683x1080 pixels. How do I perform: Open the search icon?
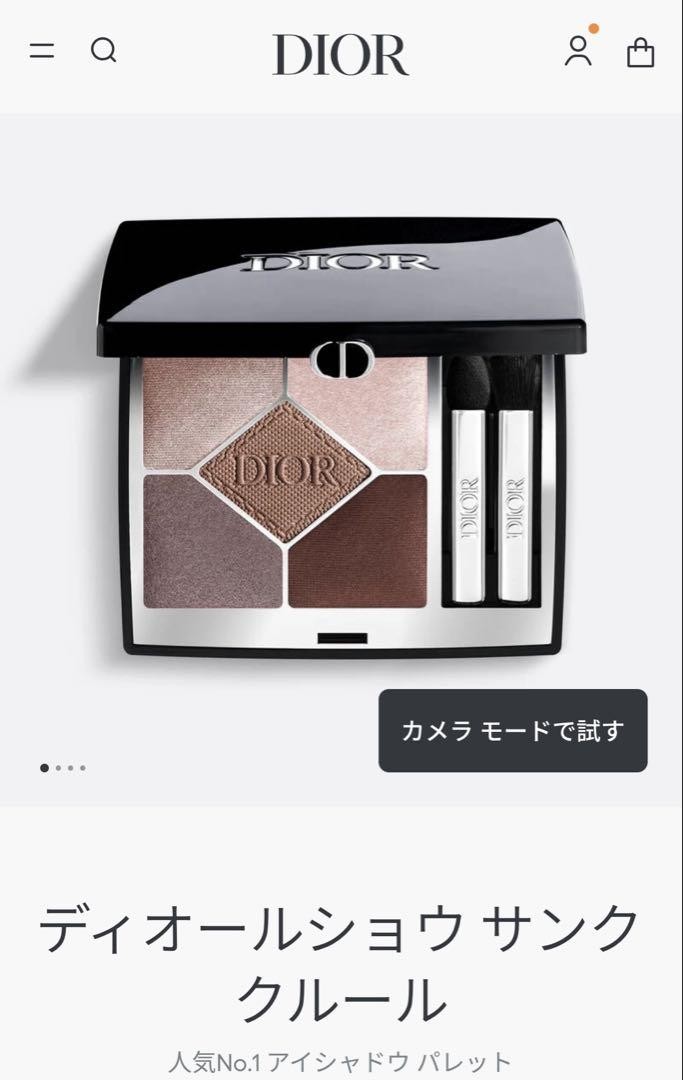point(104,51)
